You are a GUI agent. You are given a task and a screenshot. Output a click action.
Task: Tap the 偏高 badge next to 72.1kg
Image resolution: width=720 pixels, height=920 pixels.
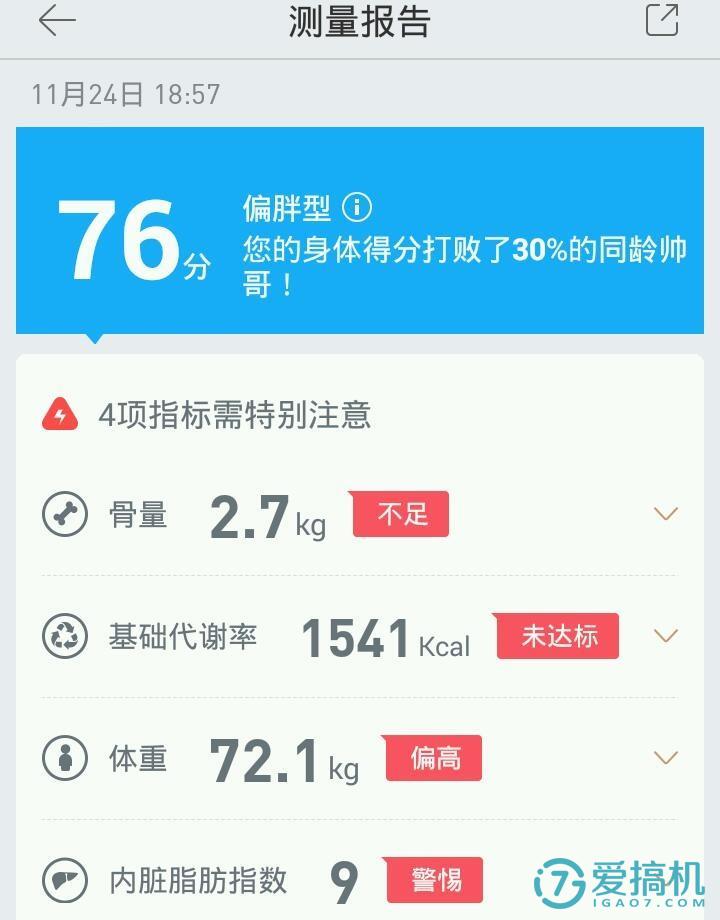[435, 759]
